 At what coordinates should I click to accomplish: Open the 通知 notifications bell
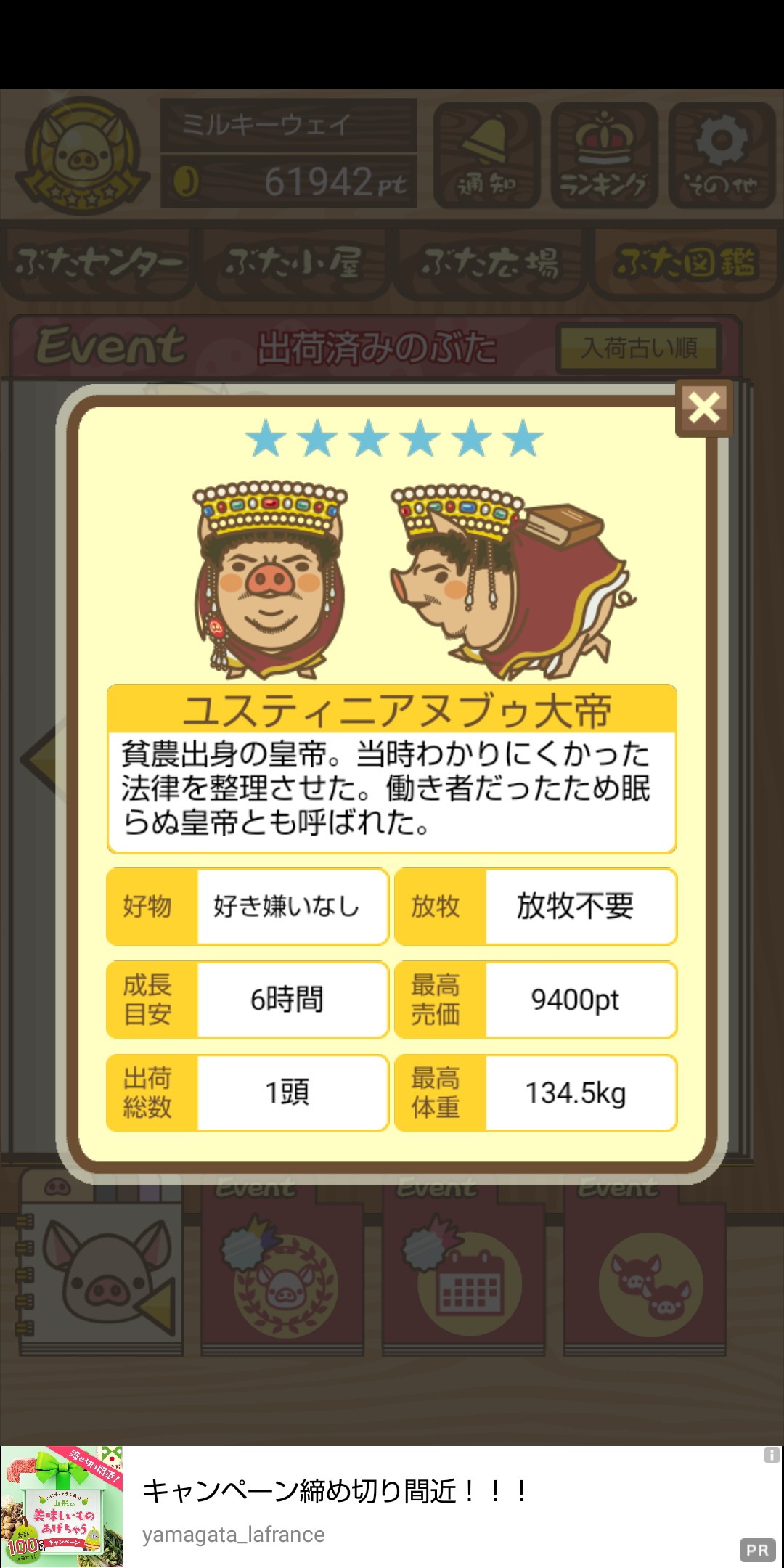click(486, 155)
